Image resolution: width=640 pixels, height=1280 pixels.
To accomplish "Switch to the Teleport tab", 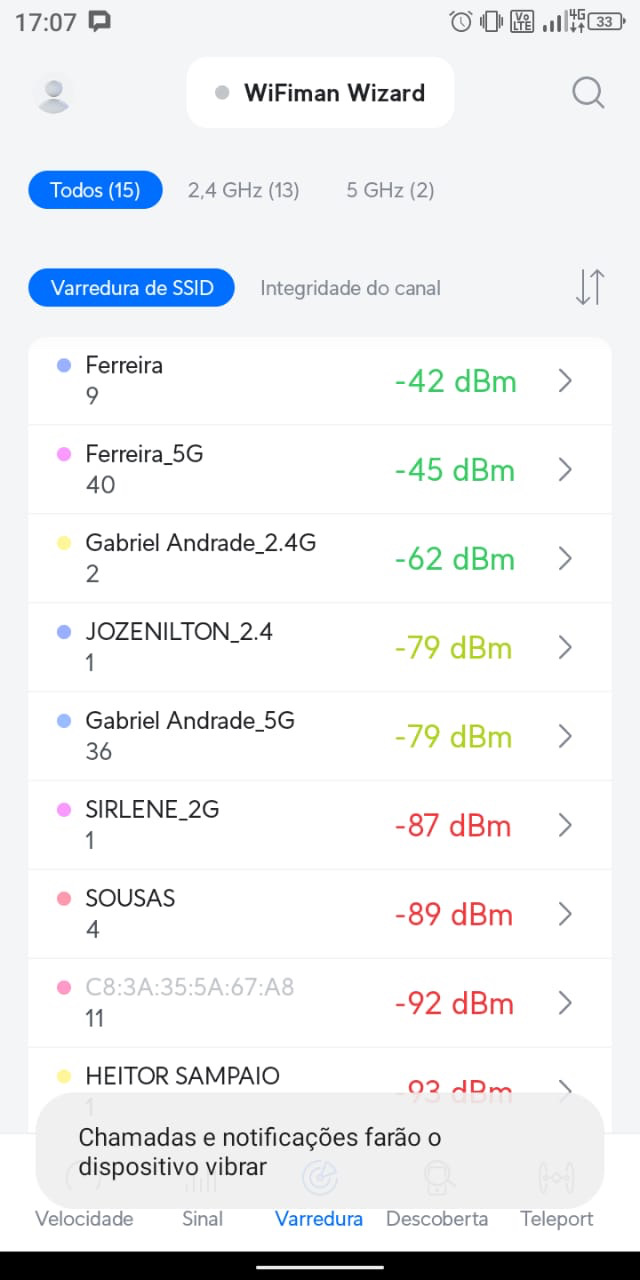I will pyautogui.click(x=557, y=1219).
